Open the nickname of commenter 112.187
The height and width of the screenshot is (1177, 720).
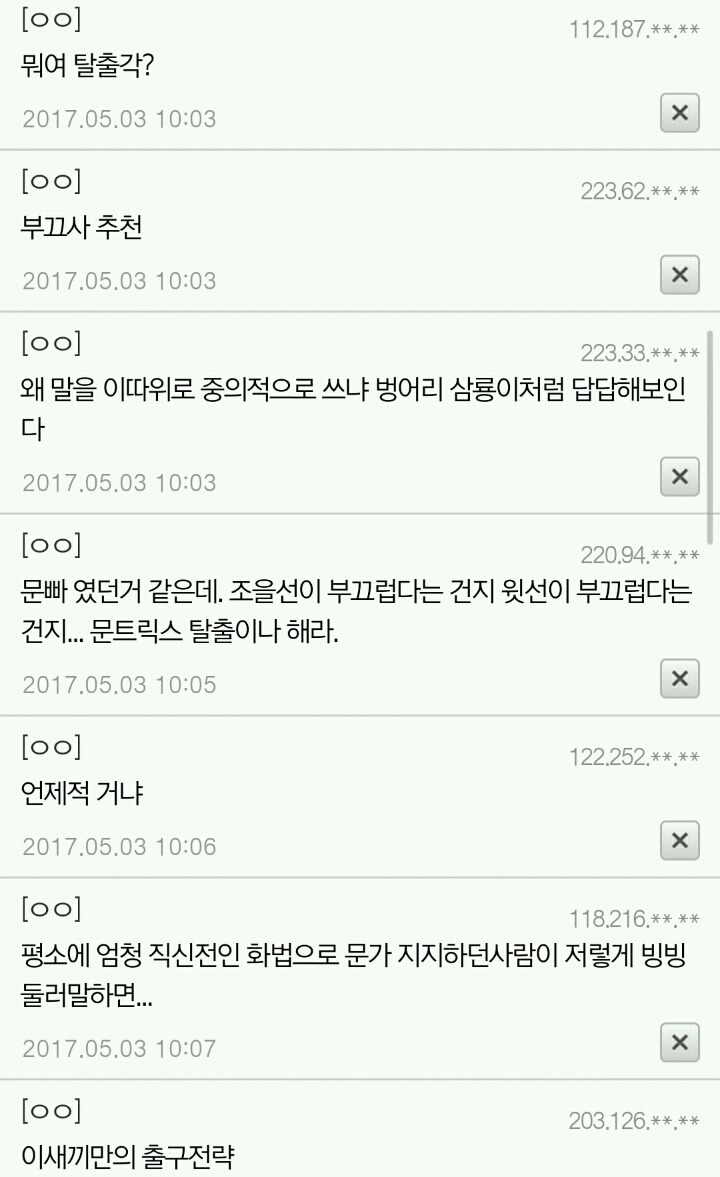click(x=51, y=20)
